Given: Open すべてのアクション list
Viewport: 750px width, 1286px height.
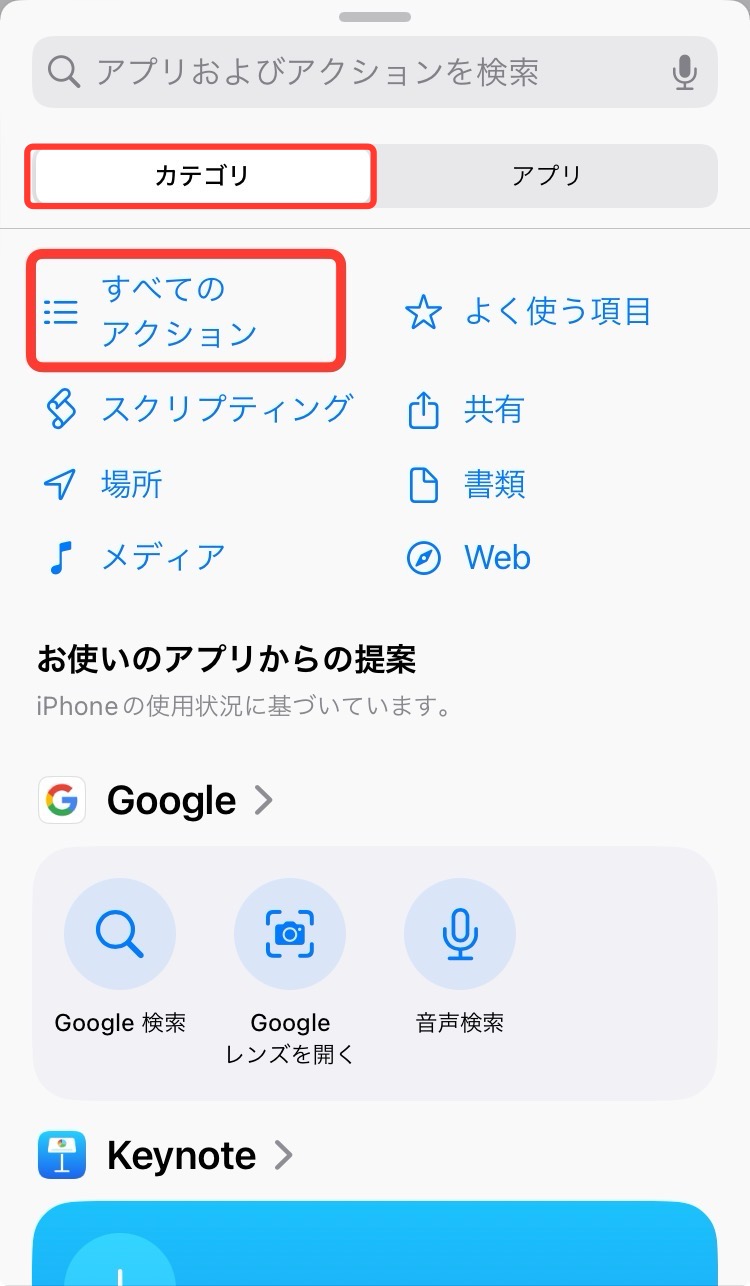Looking at the screenshot, I should coord(180,311).
